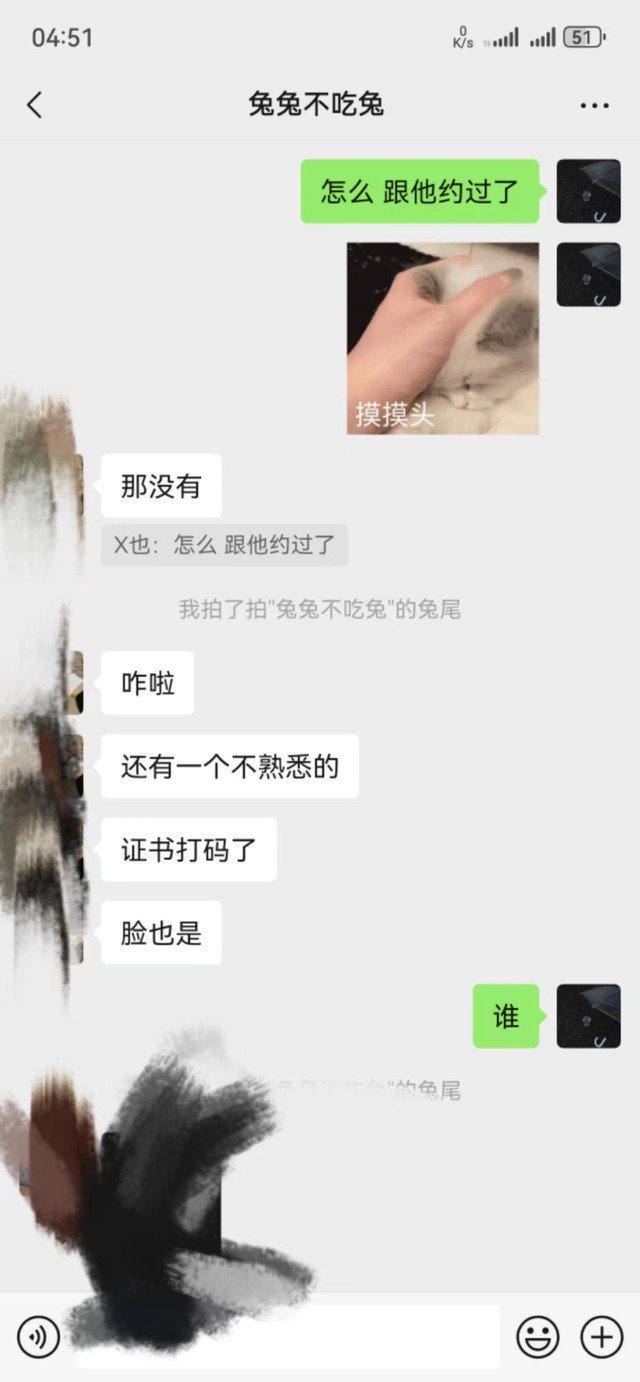Go back from the chat

35,104
